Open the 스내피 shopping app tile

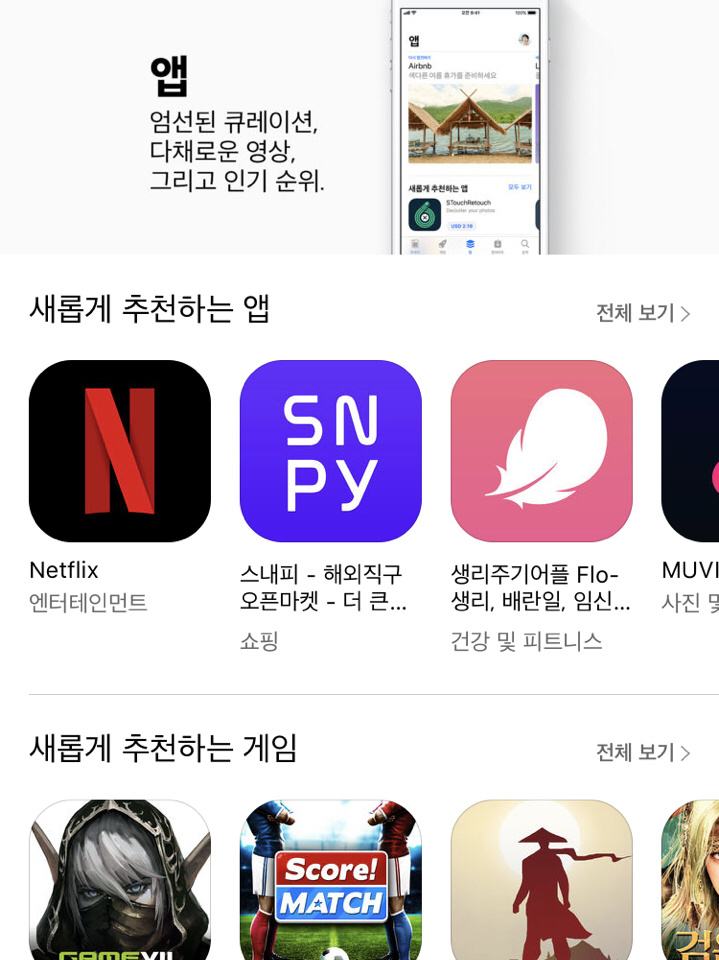pos(330,451)
